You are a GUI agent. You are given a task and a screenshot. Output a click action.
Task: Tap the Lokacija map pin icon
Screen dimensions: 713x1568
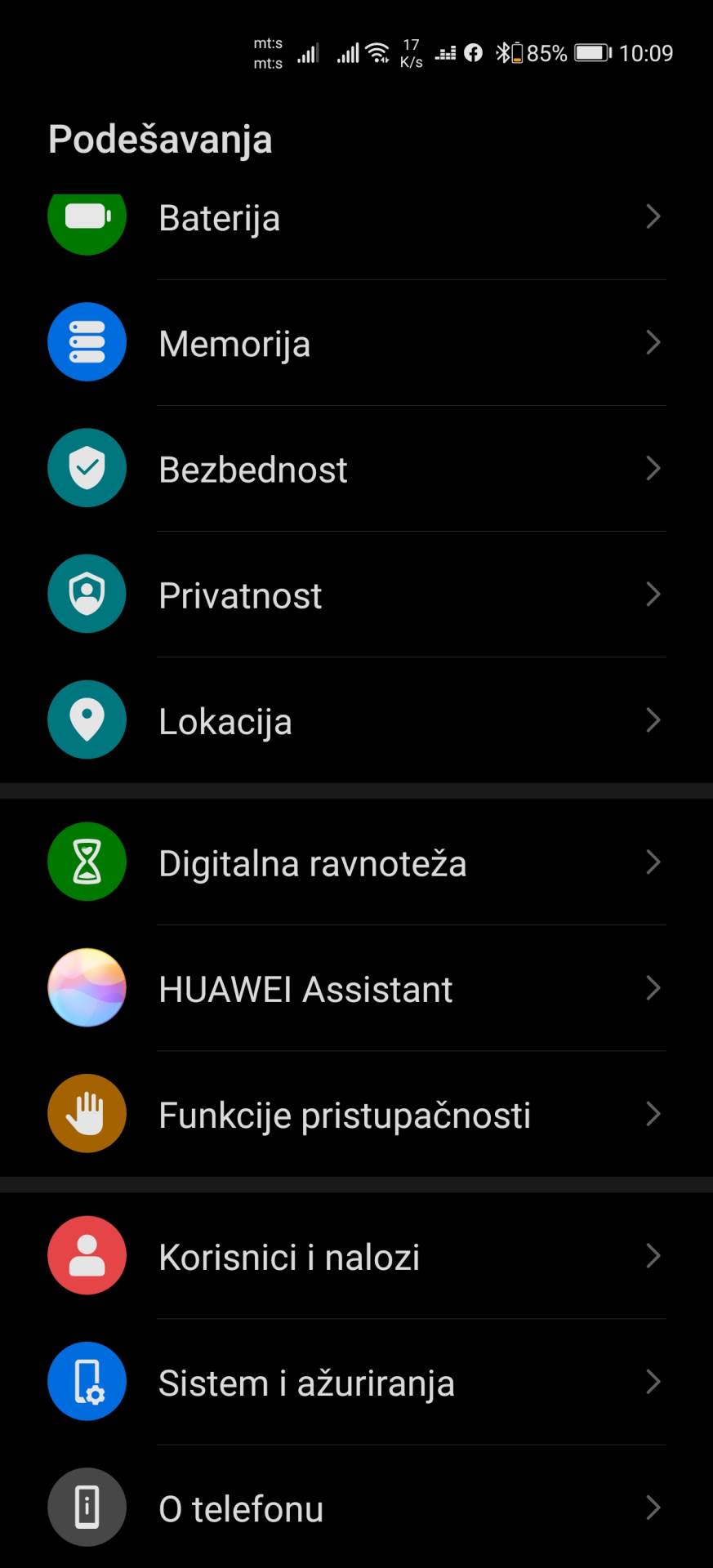point(87,719)
